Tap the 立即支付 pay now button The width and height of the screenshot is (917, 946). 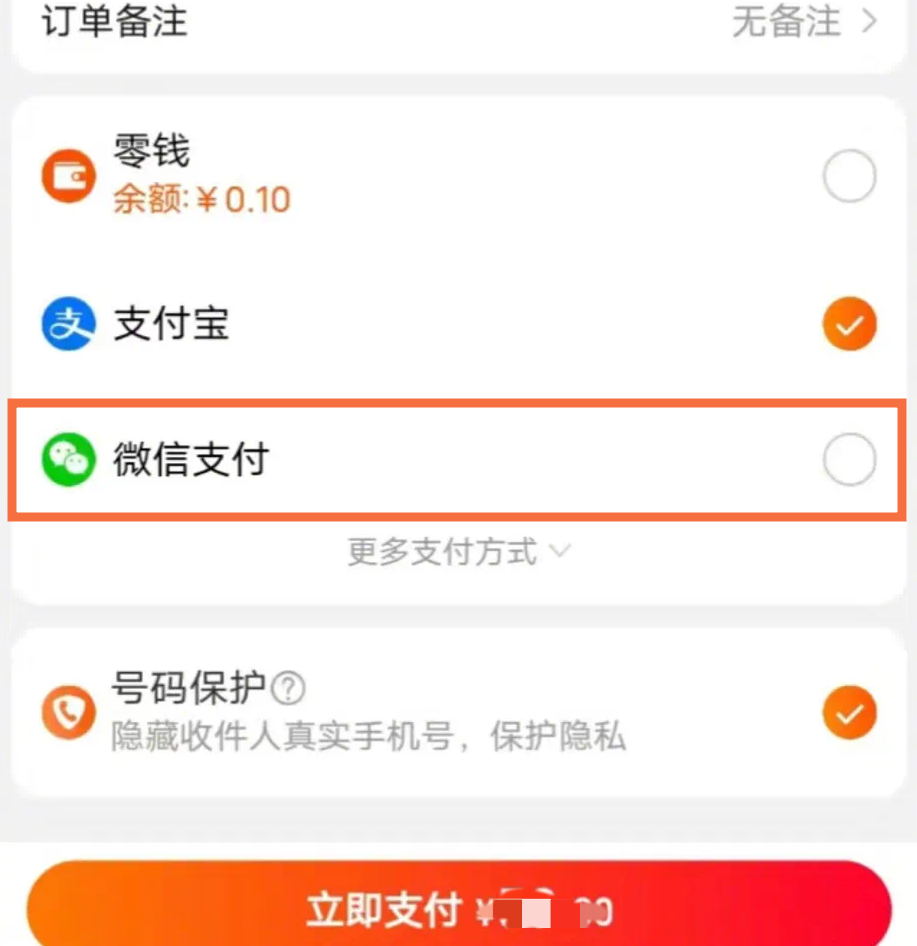pyautogui.click(x=458, y=910)
